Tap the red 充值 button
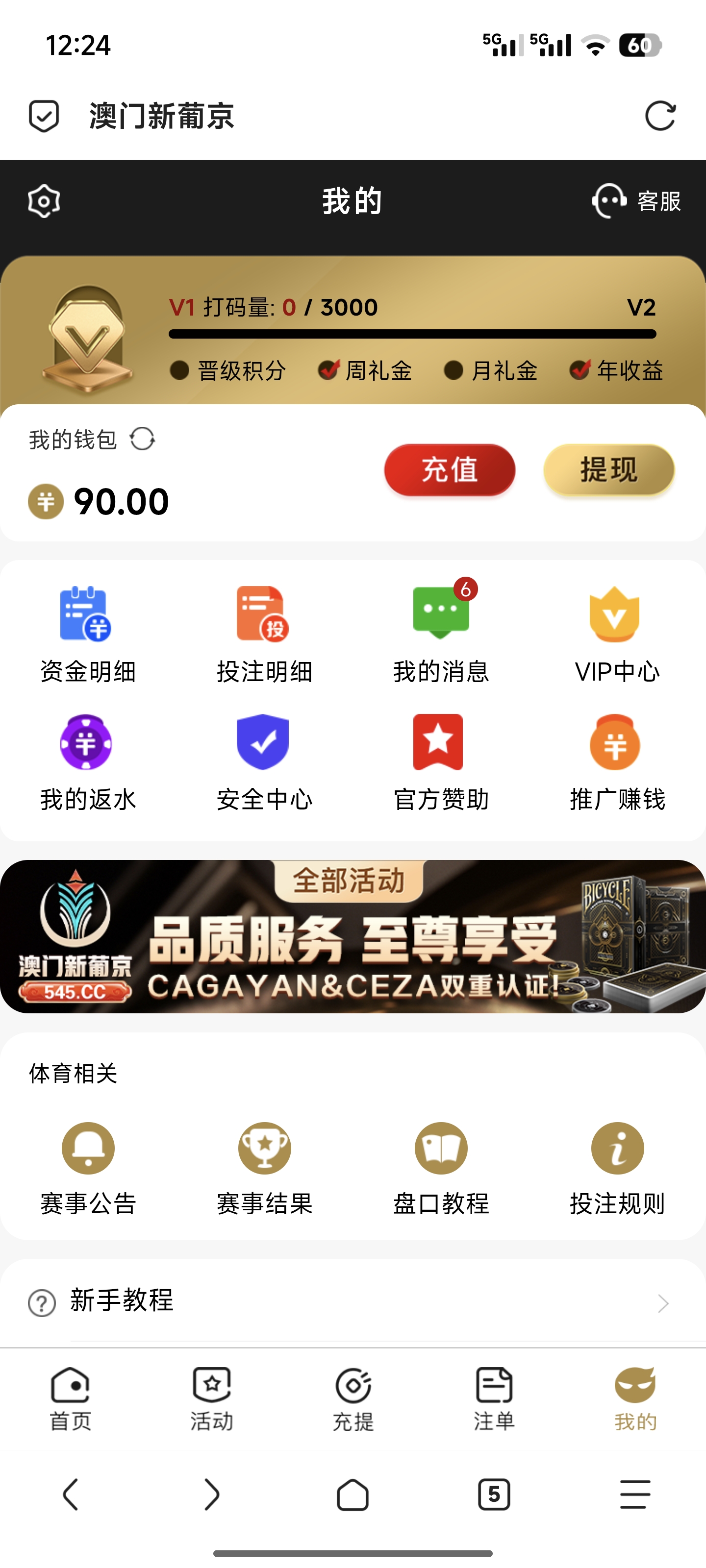 tap(450, 470)
